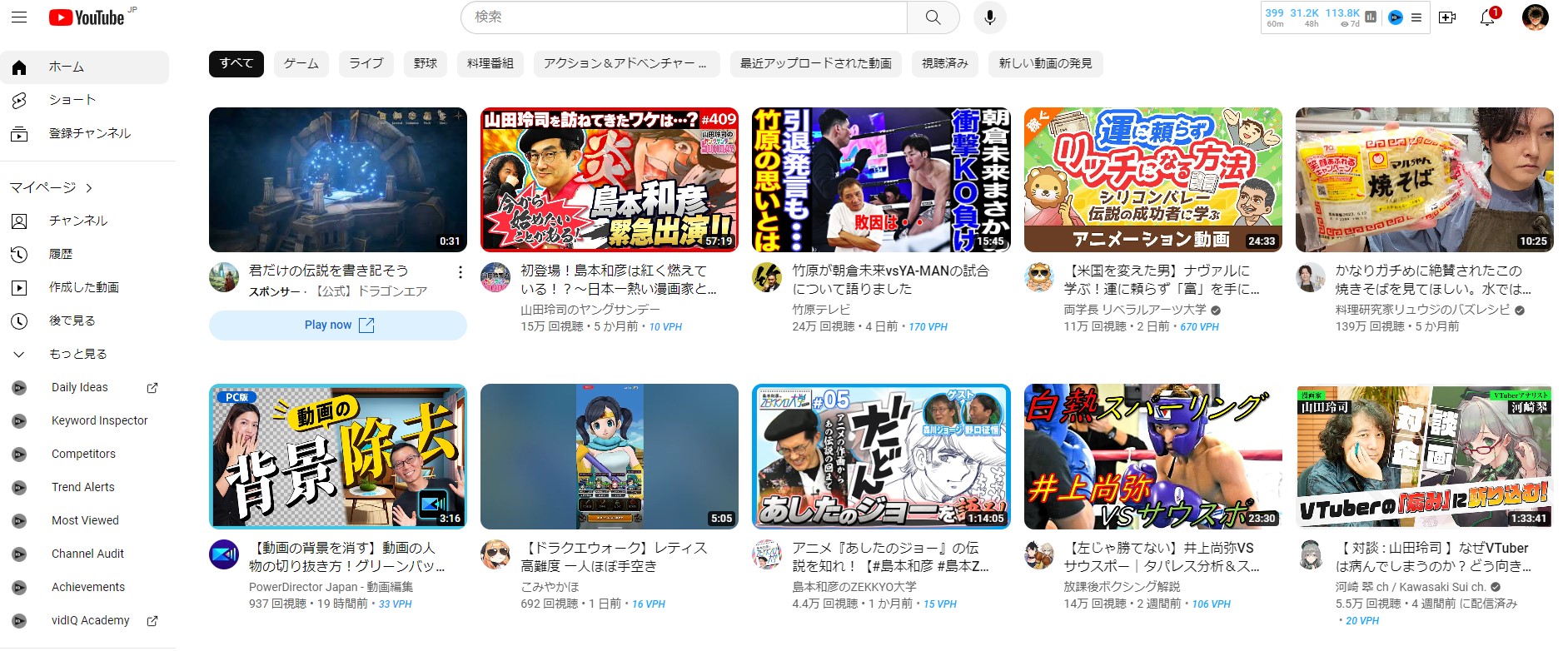Image resolution: width=1568 pixels, height=651 pixels.
Task: Filter by 料理番組 chip
Action: pyautogui.click(x=490, y=63)
